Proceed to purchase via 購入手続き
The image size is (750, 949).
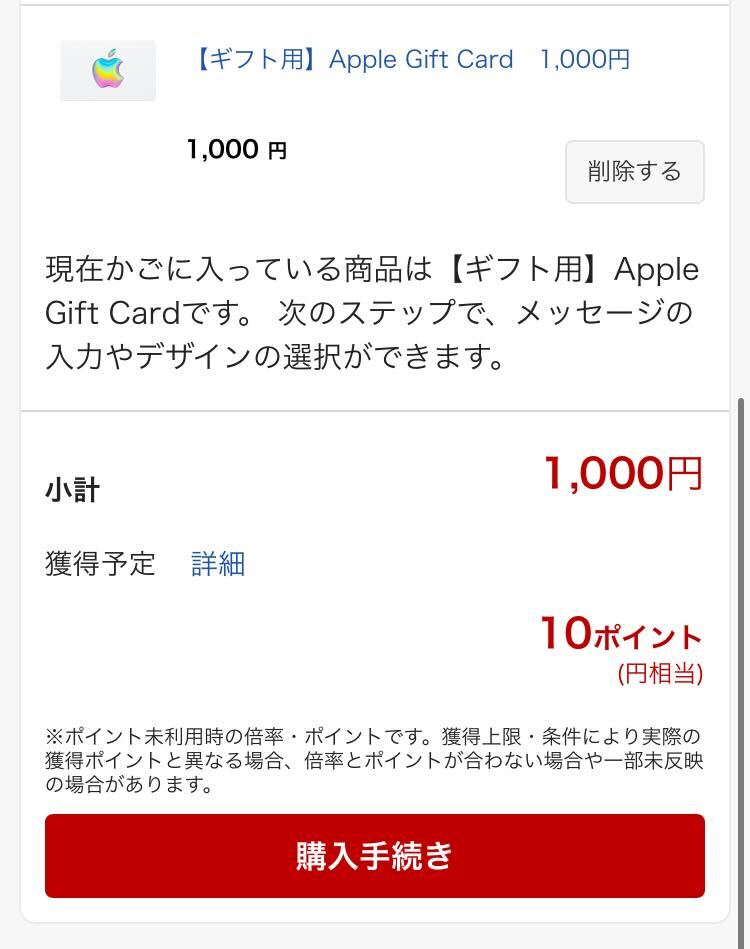point(375,856)
